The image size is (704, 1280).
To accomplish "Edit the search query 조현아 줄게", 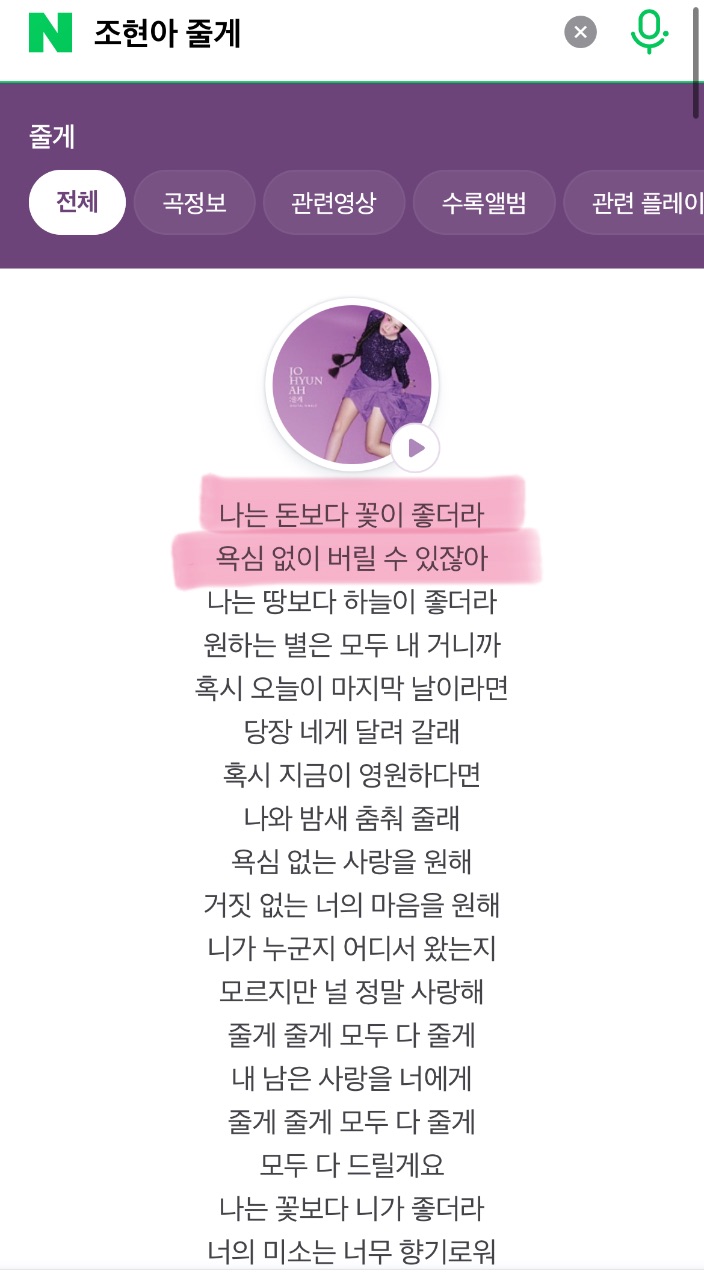I will 168,33.
